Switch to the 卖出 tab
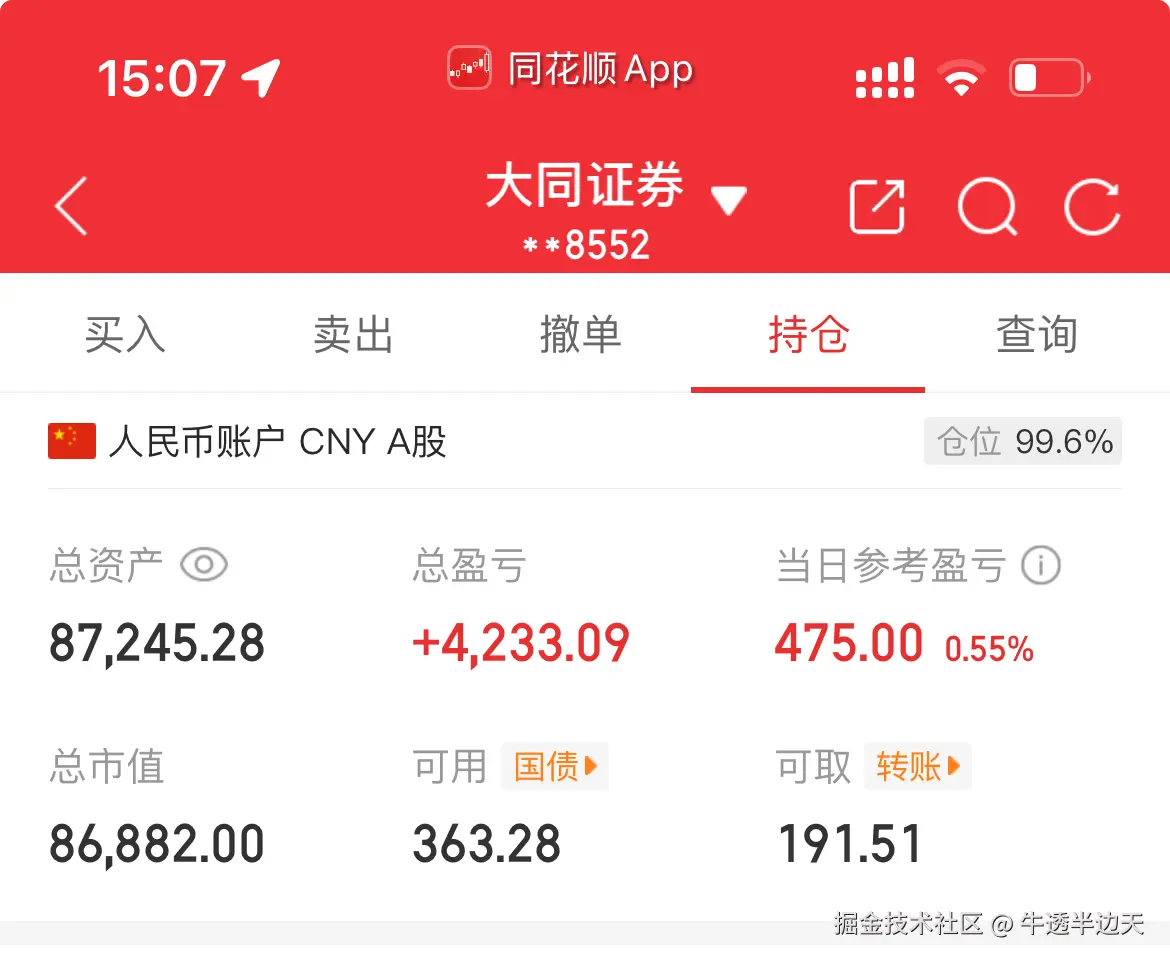 click(x=353, y=335)
